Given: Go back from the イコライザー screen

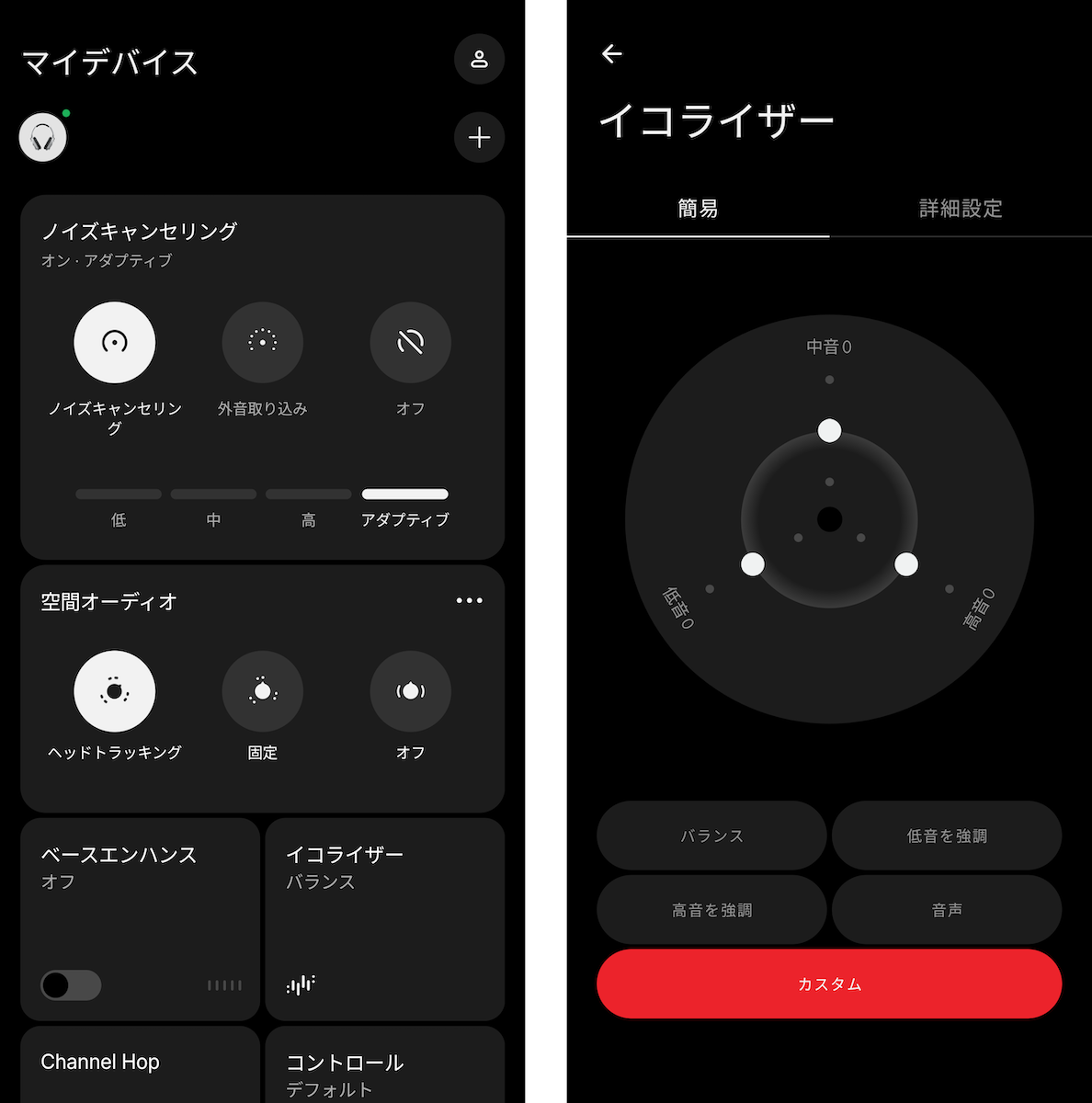Looking at the screenshot, I should [x=612, y=54].
